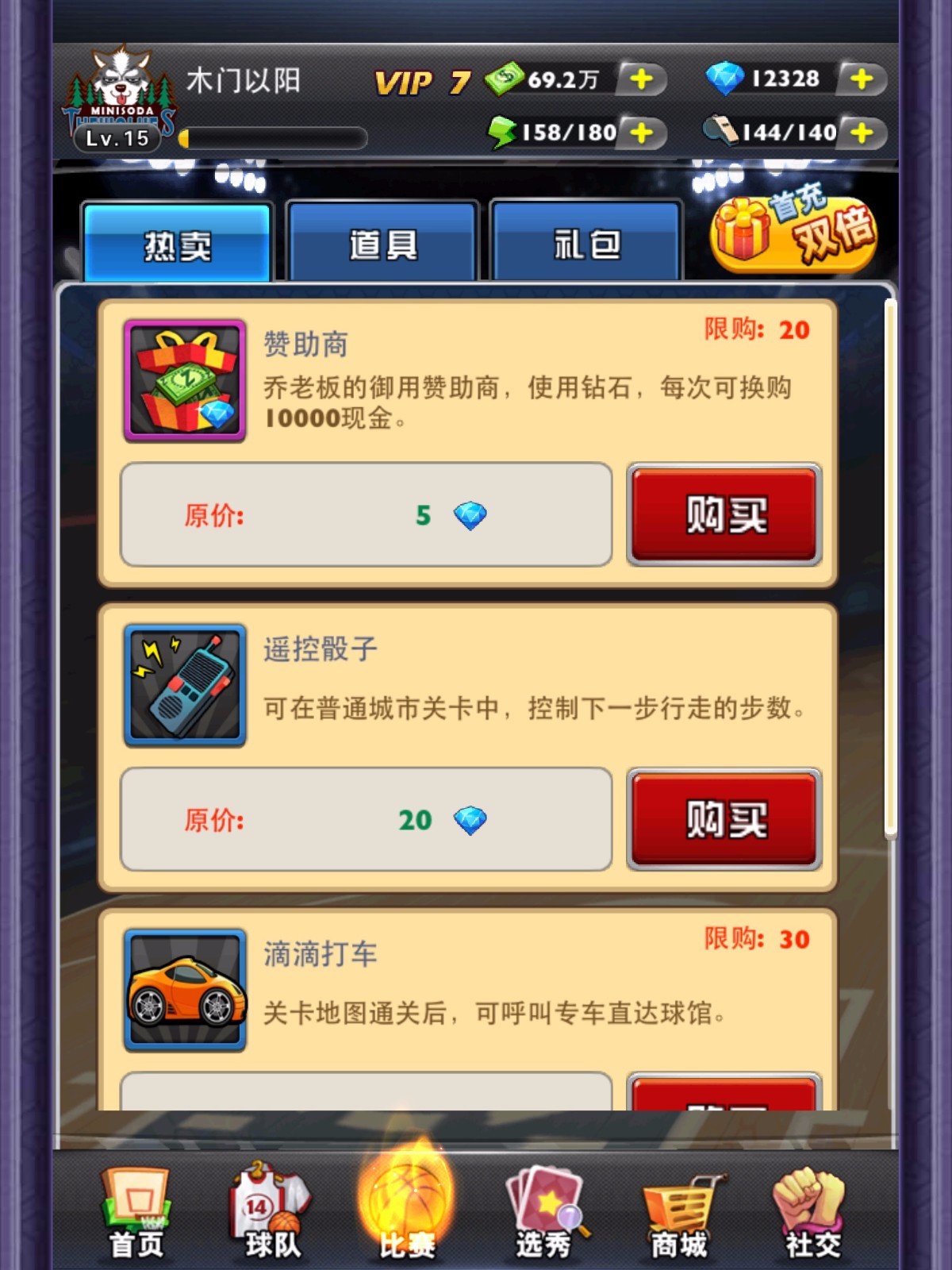952x1270 pixels.
Task: Add more whistles with plus button
Action: click(862, 133)
